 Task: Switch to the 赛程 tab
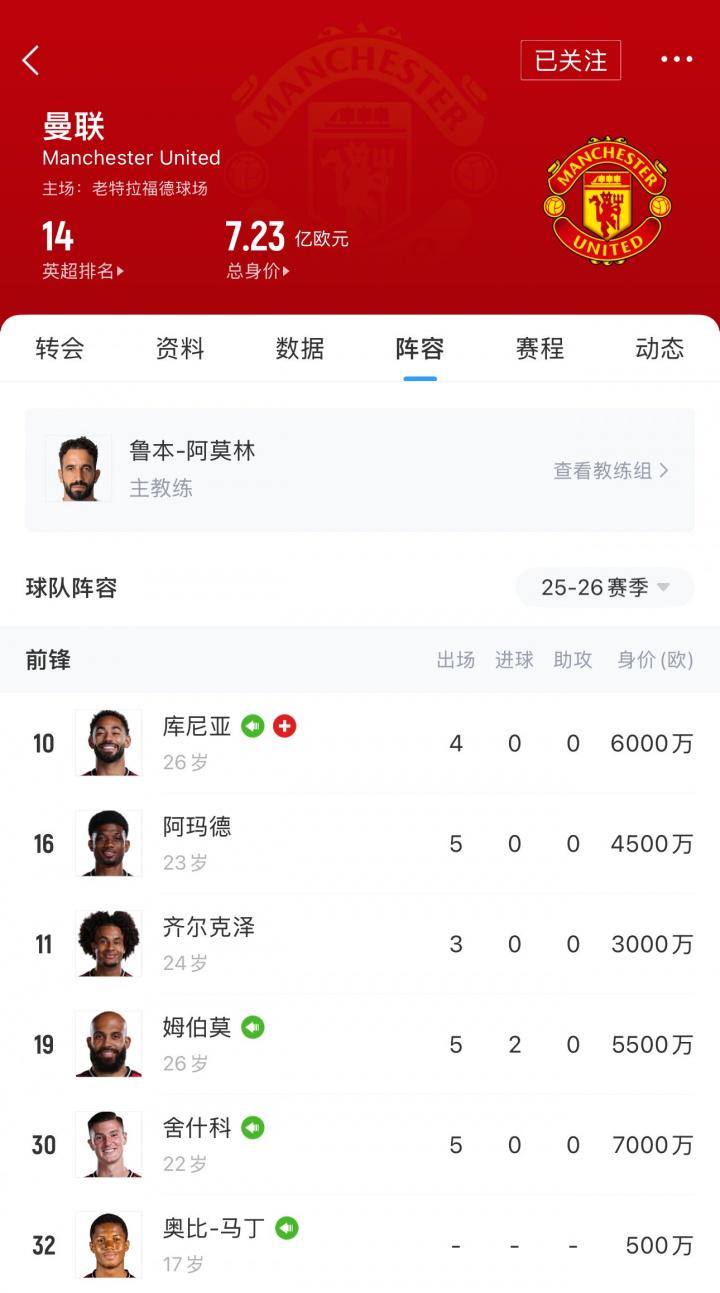[540, 348]
